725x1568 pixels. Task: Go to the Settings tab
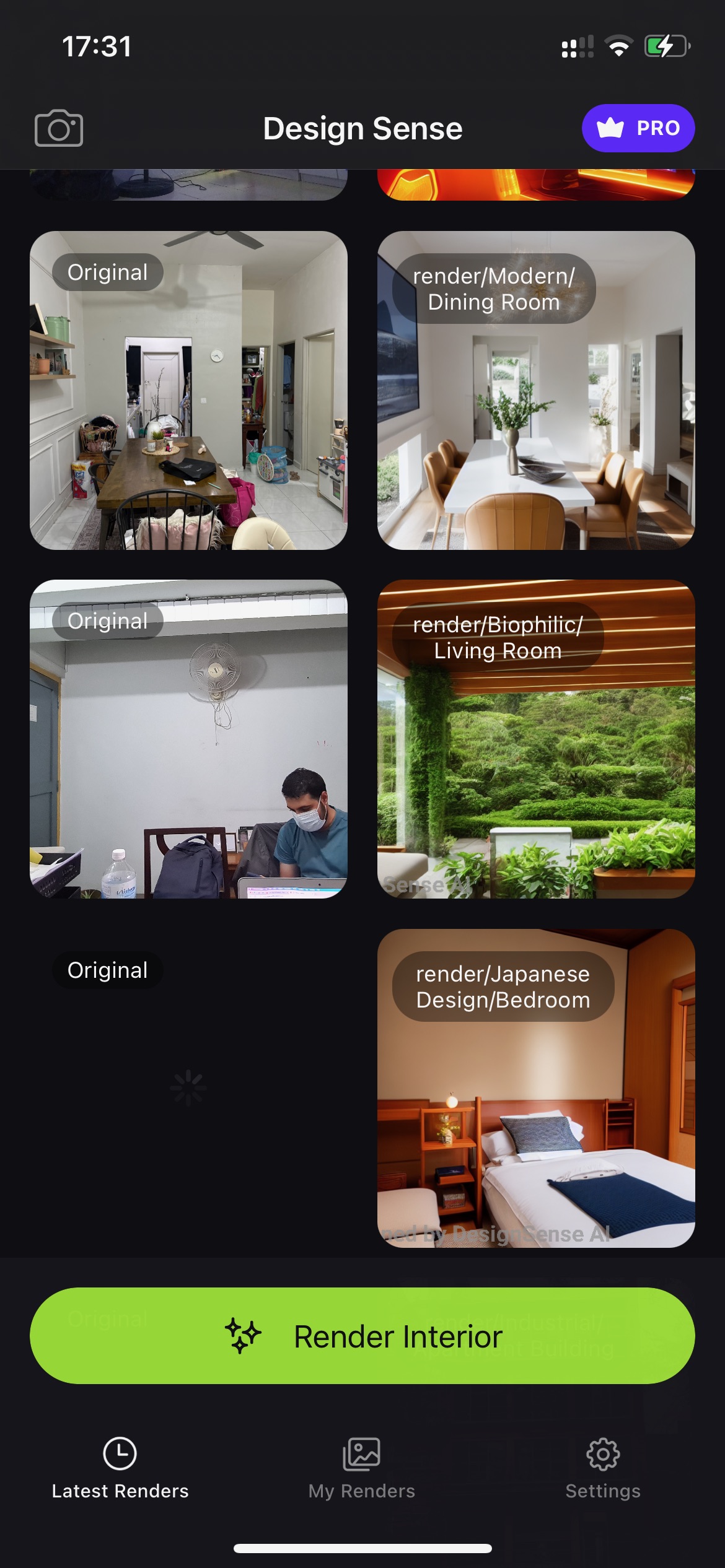(x=603, y=1469)
